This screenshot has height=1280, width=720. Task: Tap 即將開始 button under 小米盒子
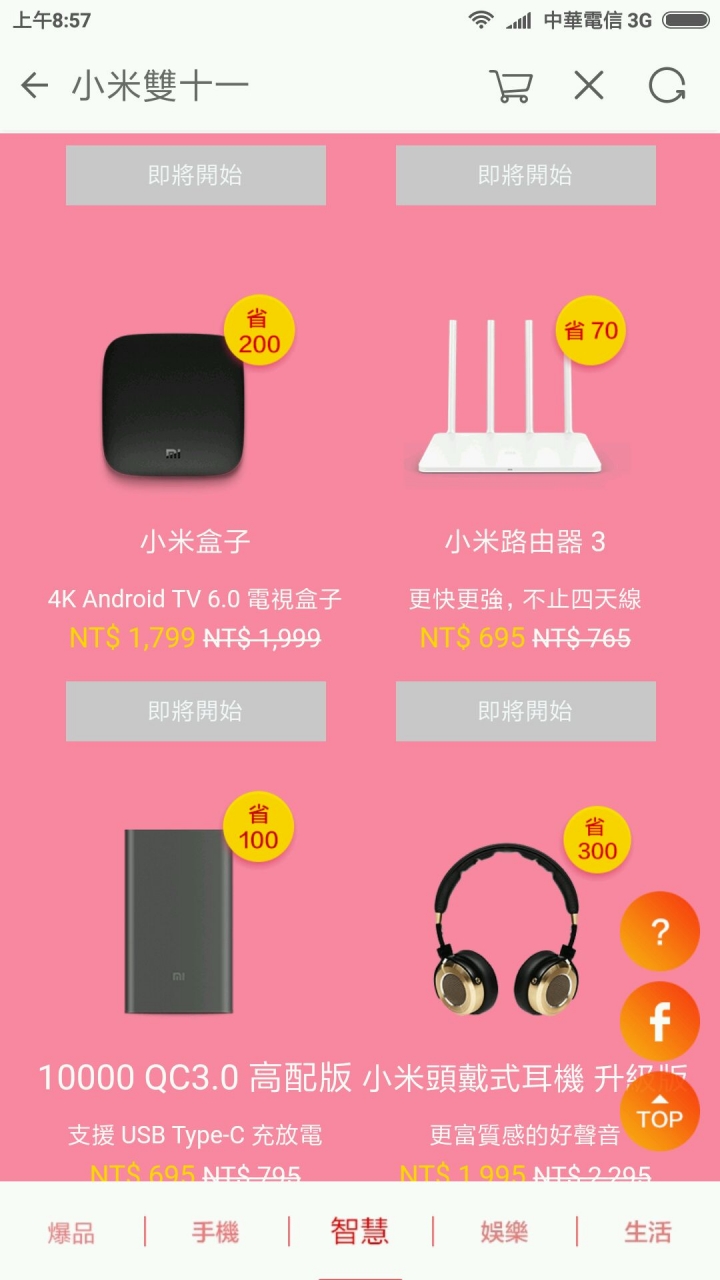[196, 711]
